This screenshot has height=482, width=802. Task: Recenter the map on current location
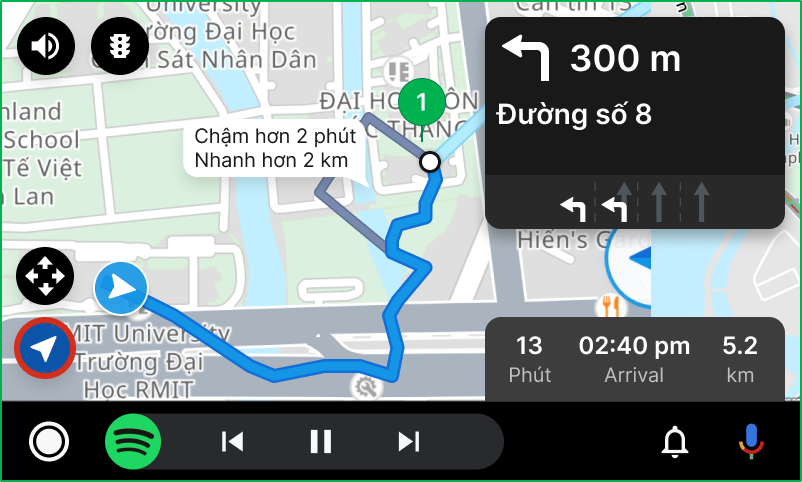tap(45, 348)
